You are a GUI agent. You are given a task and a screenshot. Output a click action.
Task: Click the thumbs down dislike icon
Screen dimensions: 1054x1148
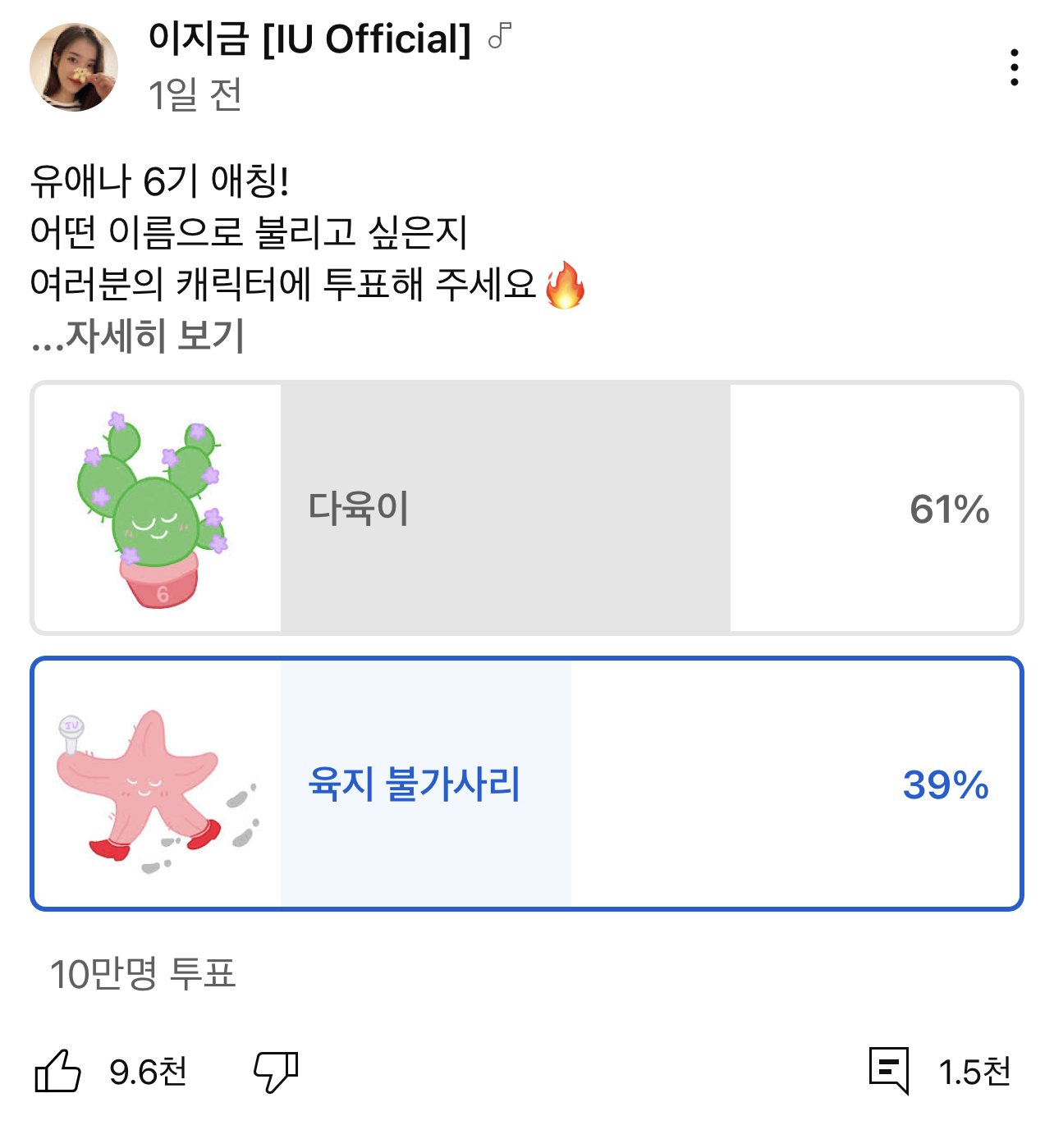275,1071
